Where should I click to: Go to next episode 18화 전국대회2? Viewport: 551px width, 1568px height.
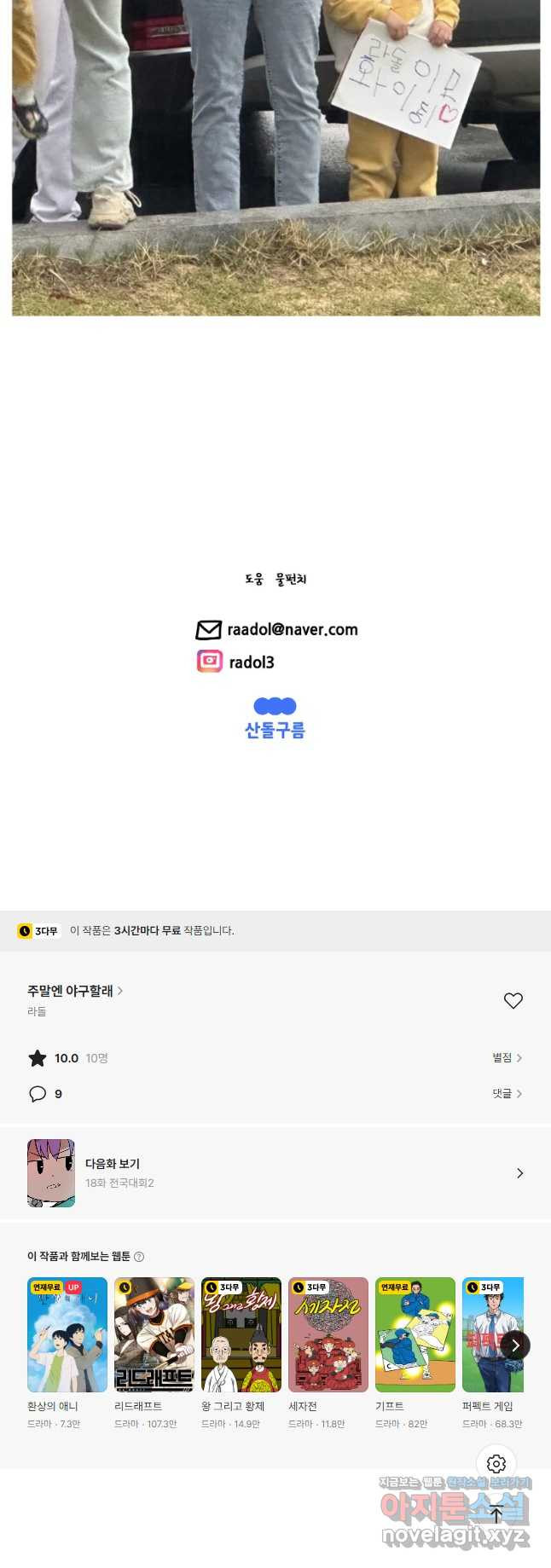click(275, 1173)
